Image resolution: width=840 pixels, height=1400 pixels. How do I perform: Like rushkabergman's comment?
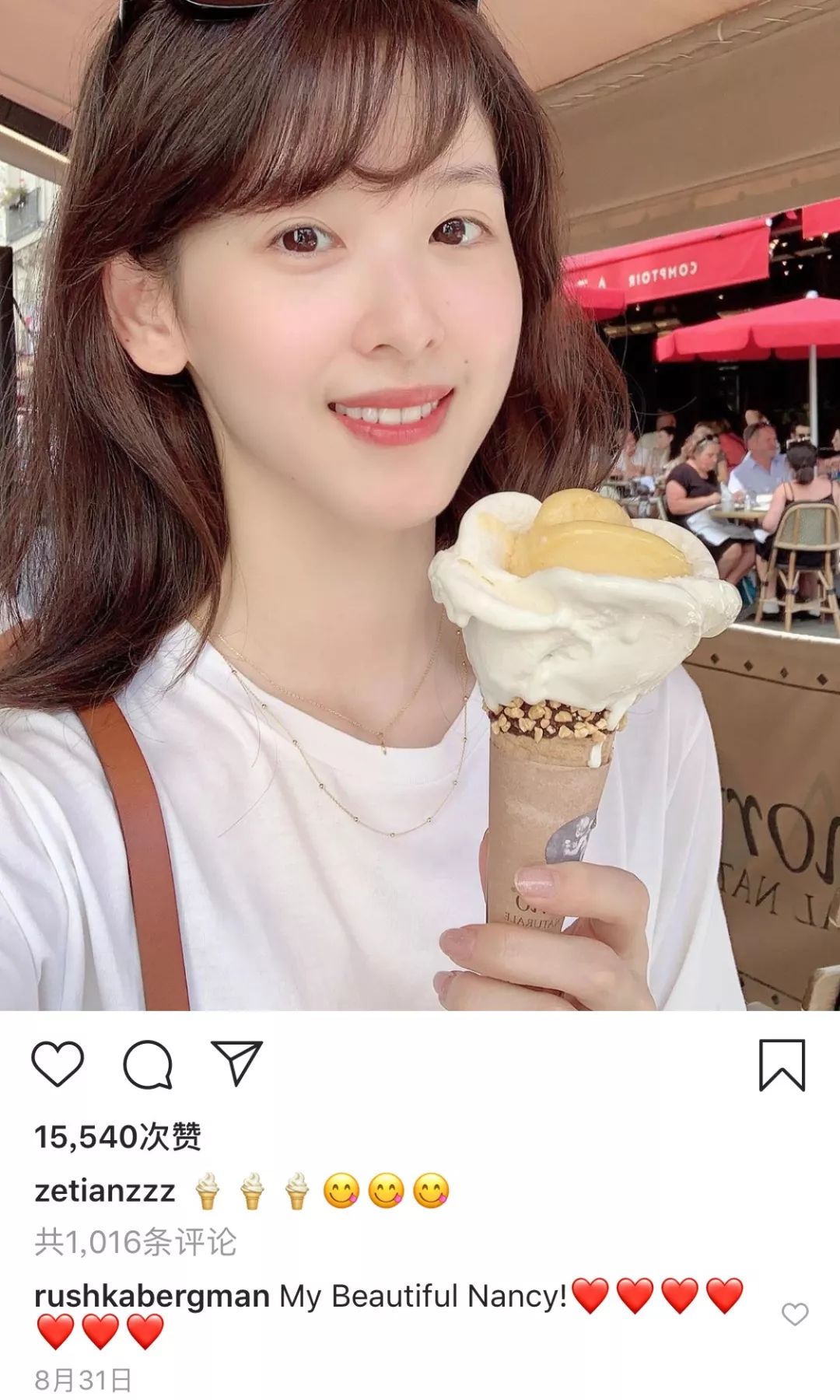tap(795, 1314)
